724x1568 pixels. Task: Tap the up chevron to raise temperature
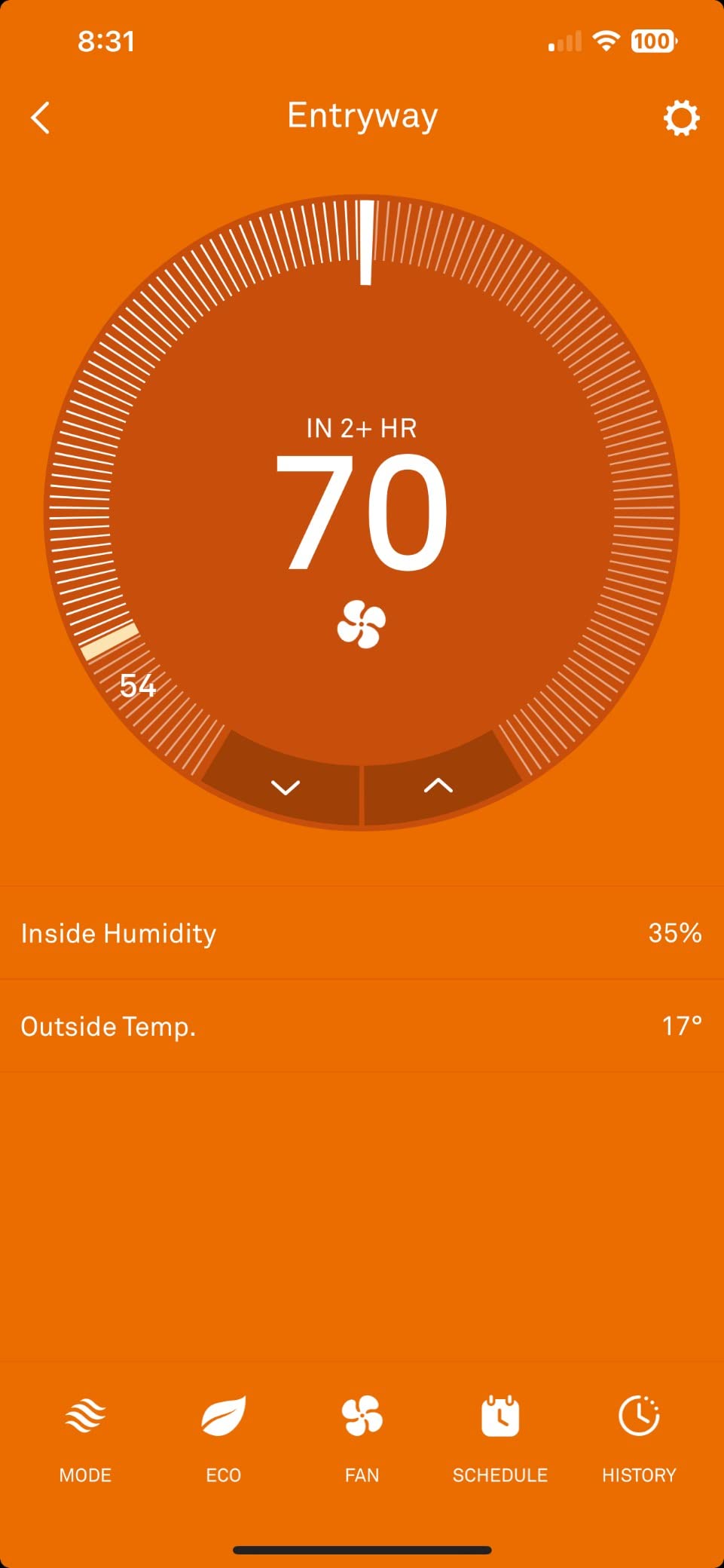(x=435, y=788)
